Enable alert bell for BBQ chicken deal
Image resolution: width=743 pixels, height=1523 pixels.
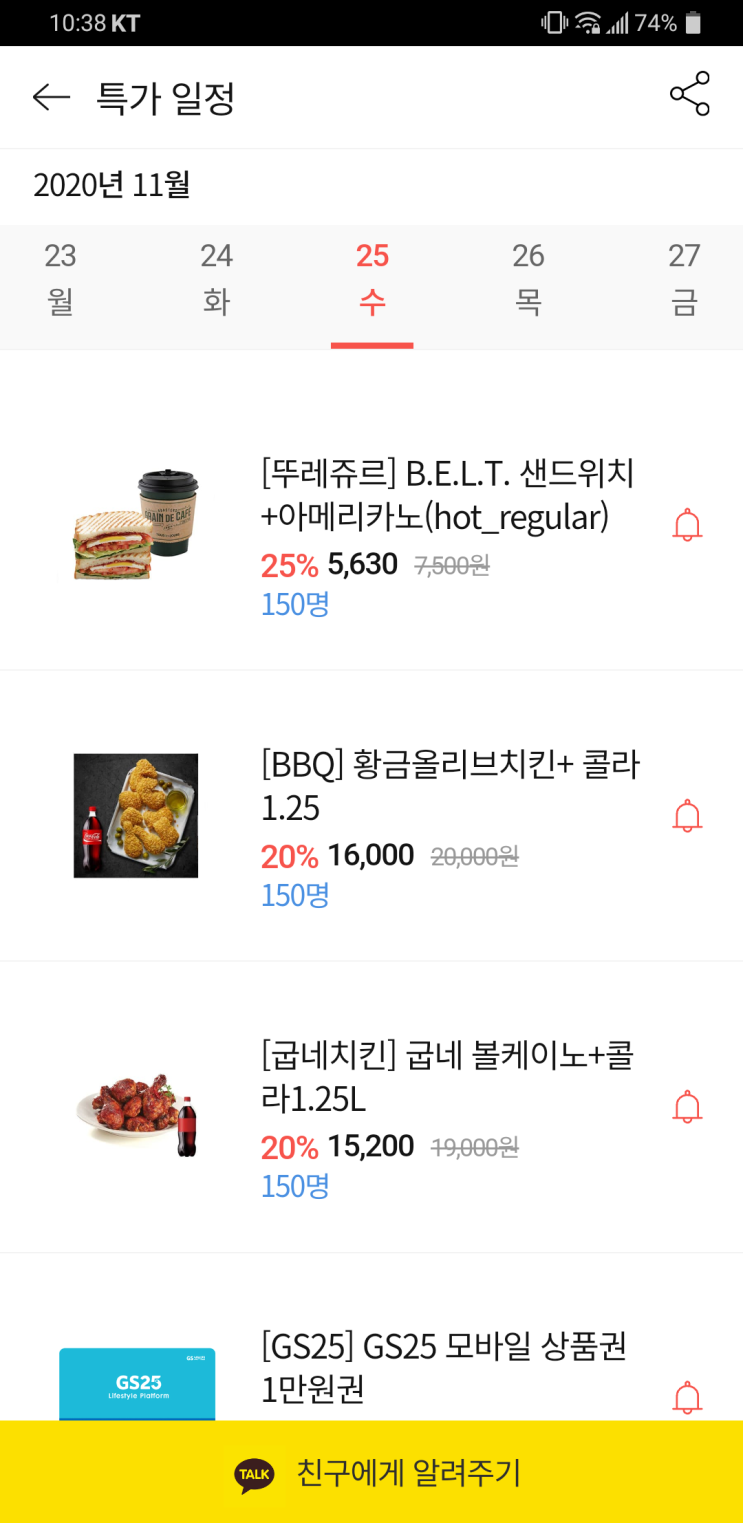tap(687, 816)
